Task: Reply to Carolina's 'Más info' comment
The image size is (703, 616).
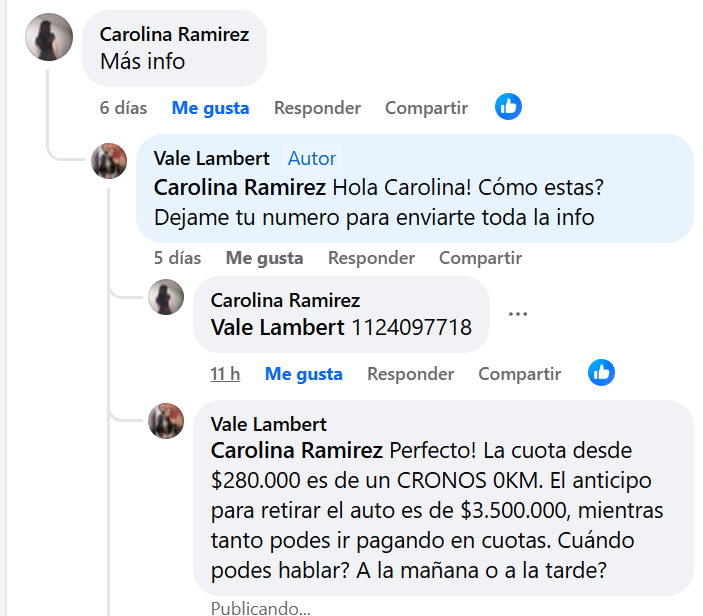Action: tap(317, 108)
